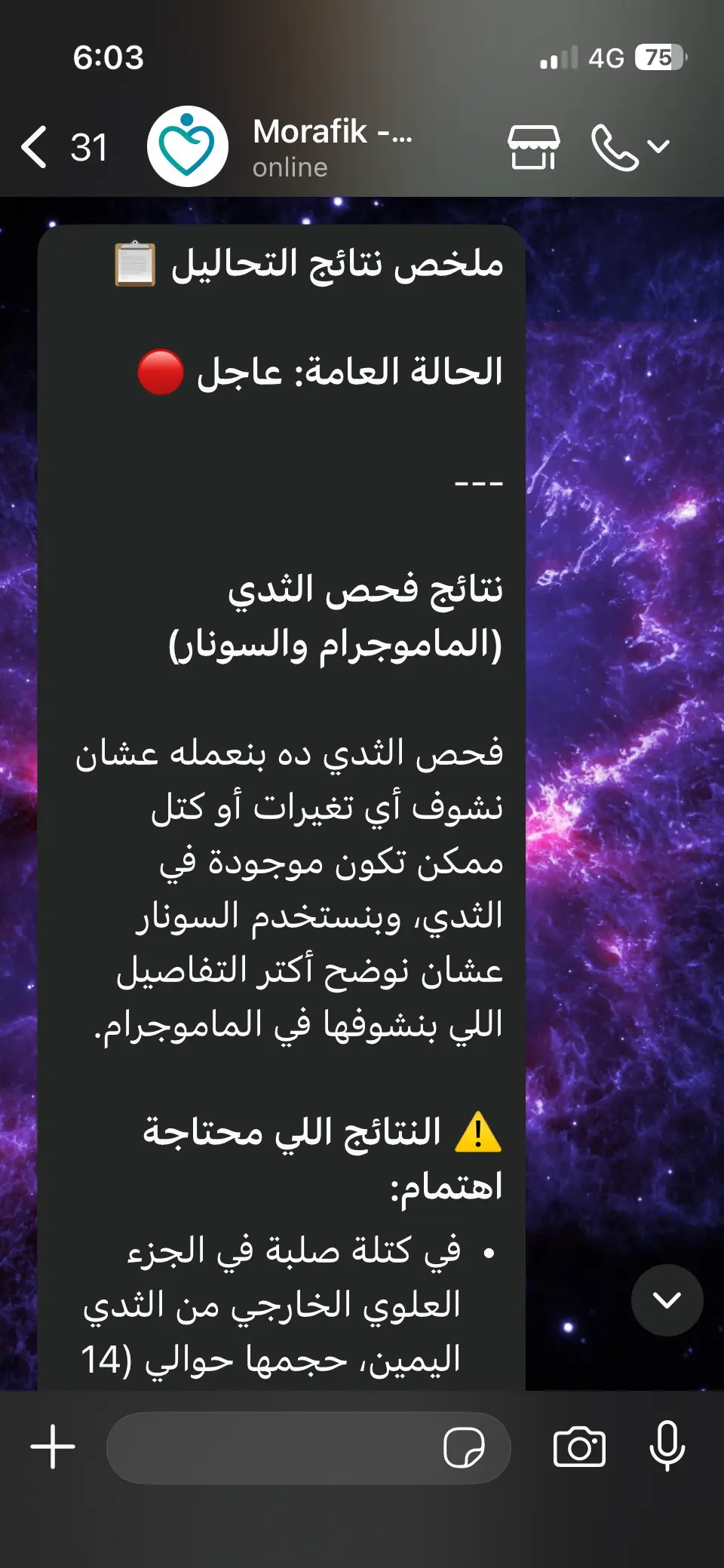This screenshot has height=1568, width=724.
Task: Tap the unread count badge showing 31
Action: click(x=88, y=146)
